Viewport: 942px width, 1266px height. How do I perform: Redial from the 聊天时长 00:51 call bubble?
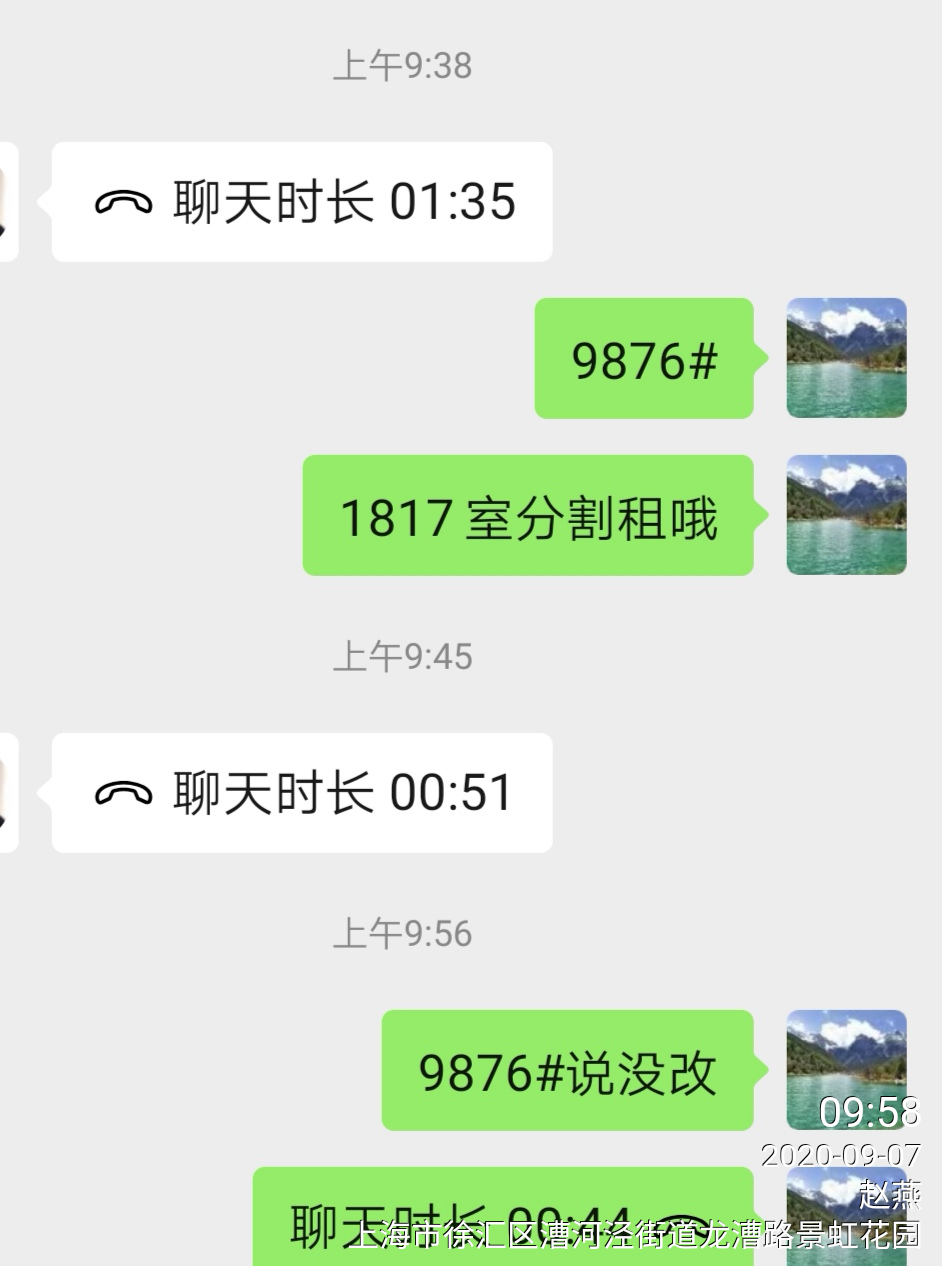coord(302,793)
